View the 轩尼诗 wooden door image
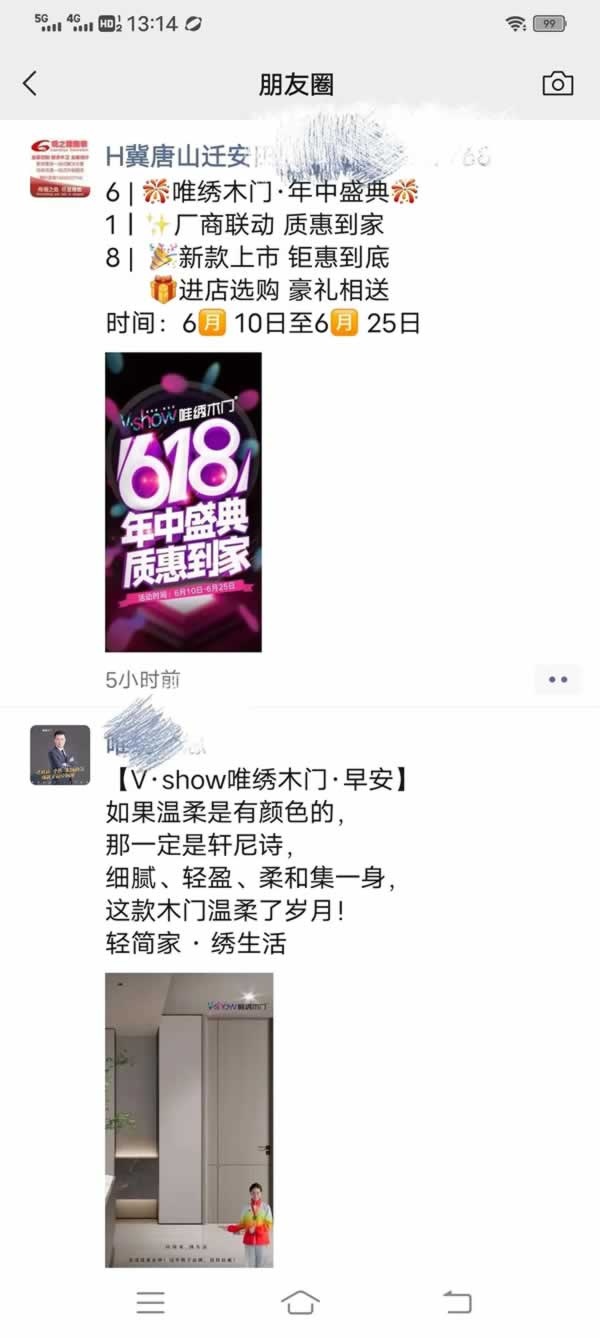 tap(189, 1119)
